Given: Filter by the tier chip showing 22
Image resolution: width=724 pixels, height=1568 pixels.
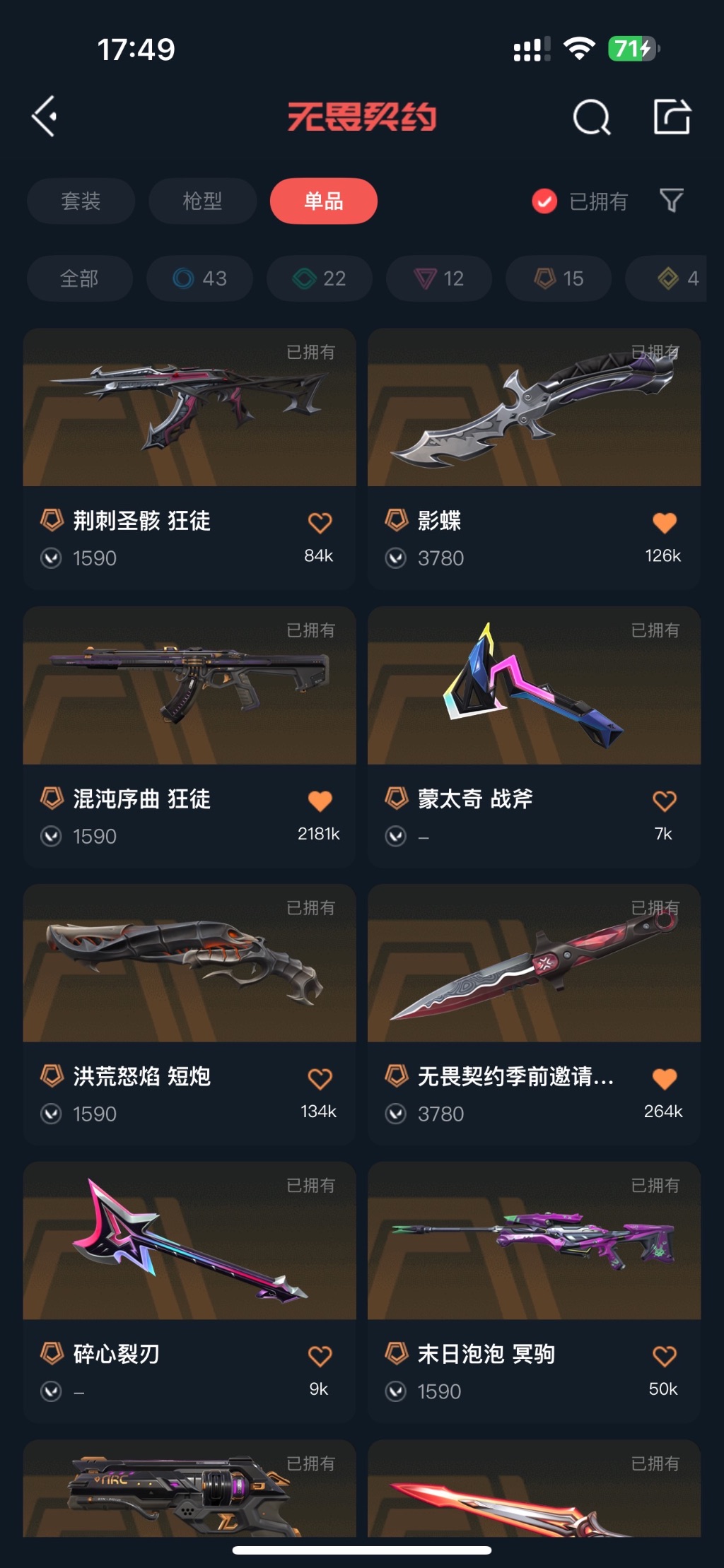Looking at the screenshot, I should (x=320, y=278).
